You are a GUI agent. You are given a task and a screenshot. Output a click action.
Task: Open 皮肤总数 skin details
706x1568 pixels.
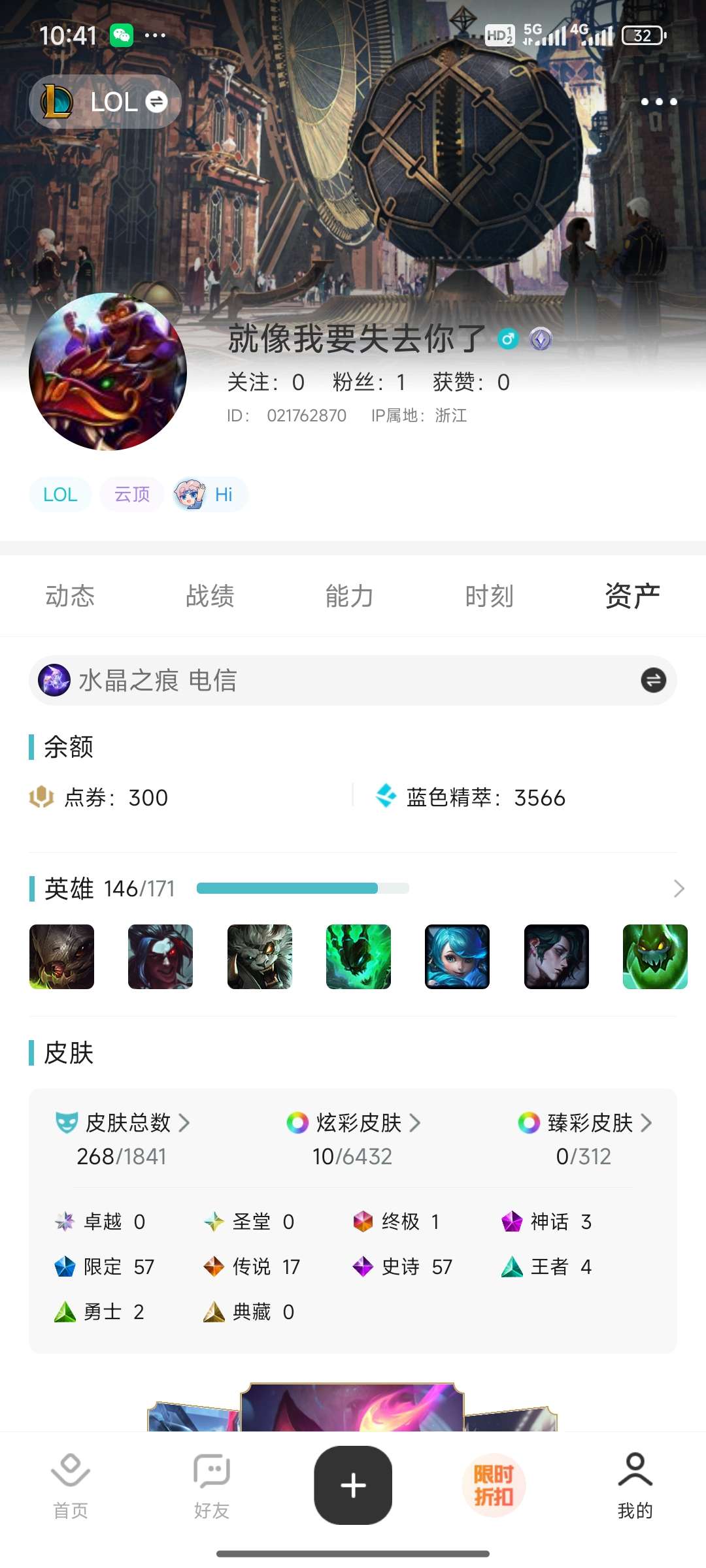pos(123,1123)
